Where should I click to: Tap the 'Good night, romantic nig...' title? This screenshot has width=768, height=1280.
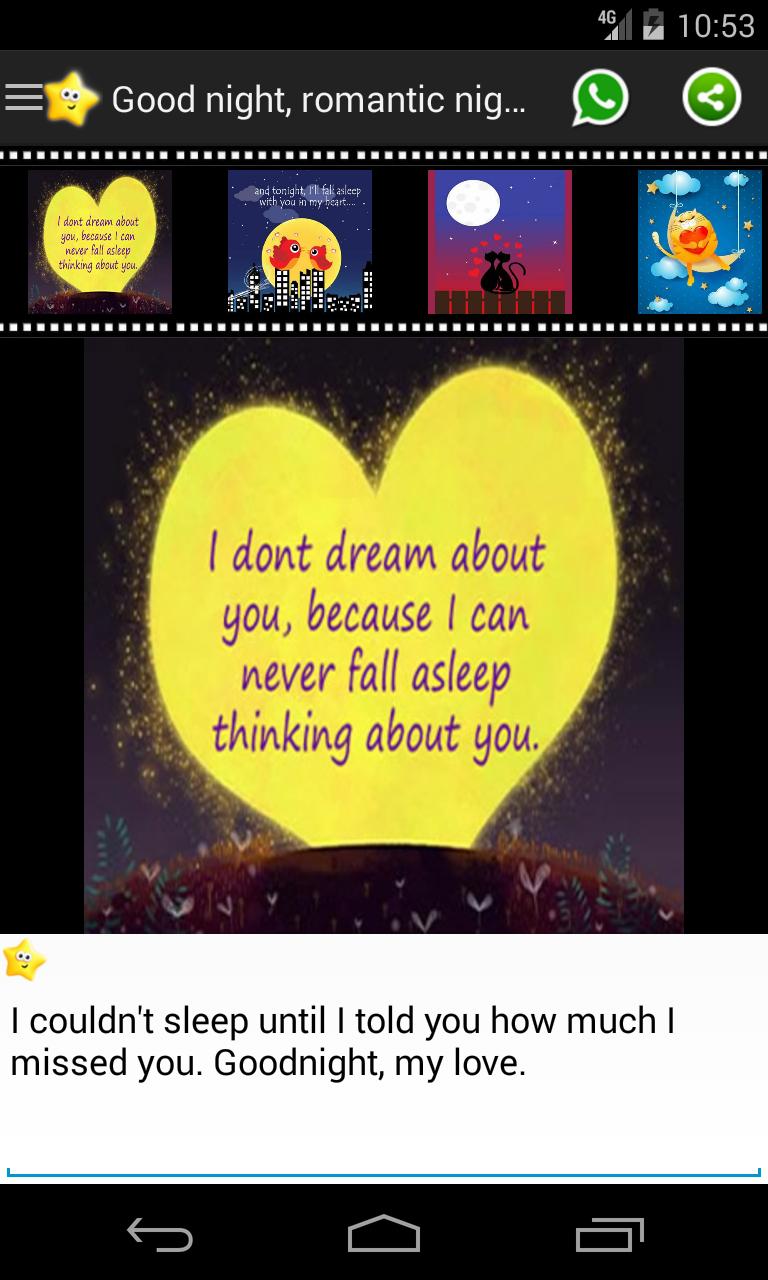320,97
